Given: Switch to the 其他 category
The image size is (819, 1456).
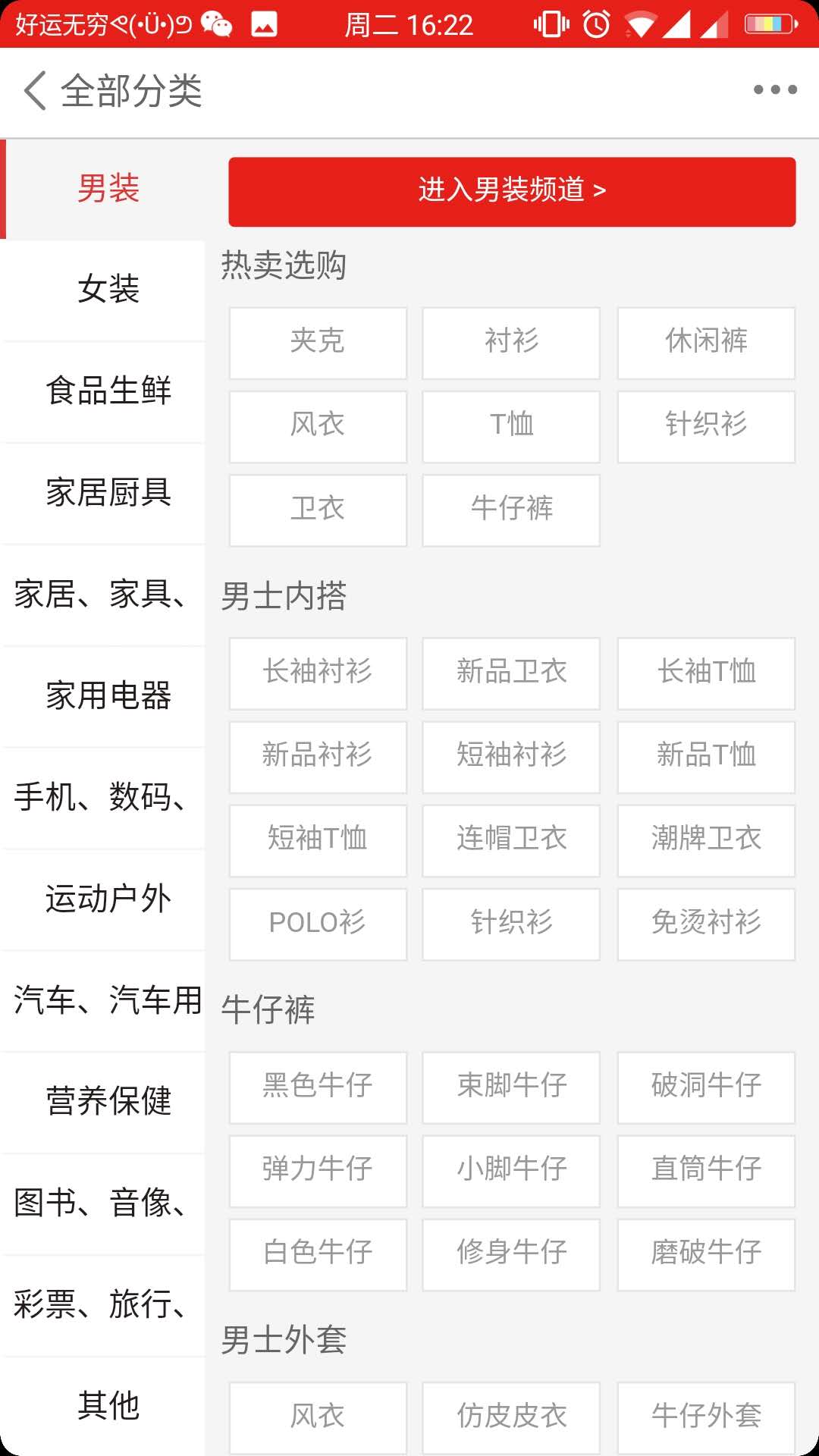Looking at the screenshot, I should click(x=108, y=1406).
